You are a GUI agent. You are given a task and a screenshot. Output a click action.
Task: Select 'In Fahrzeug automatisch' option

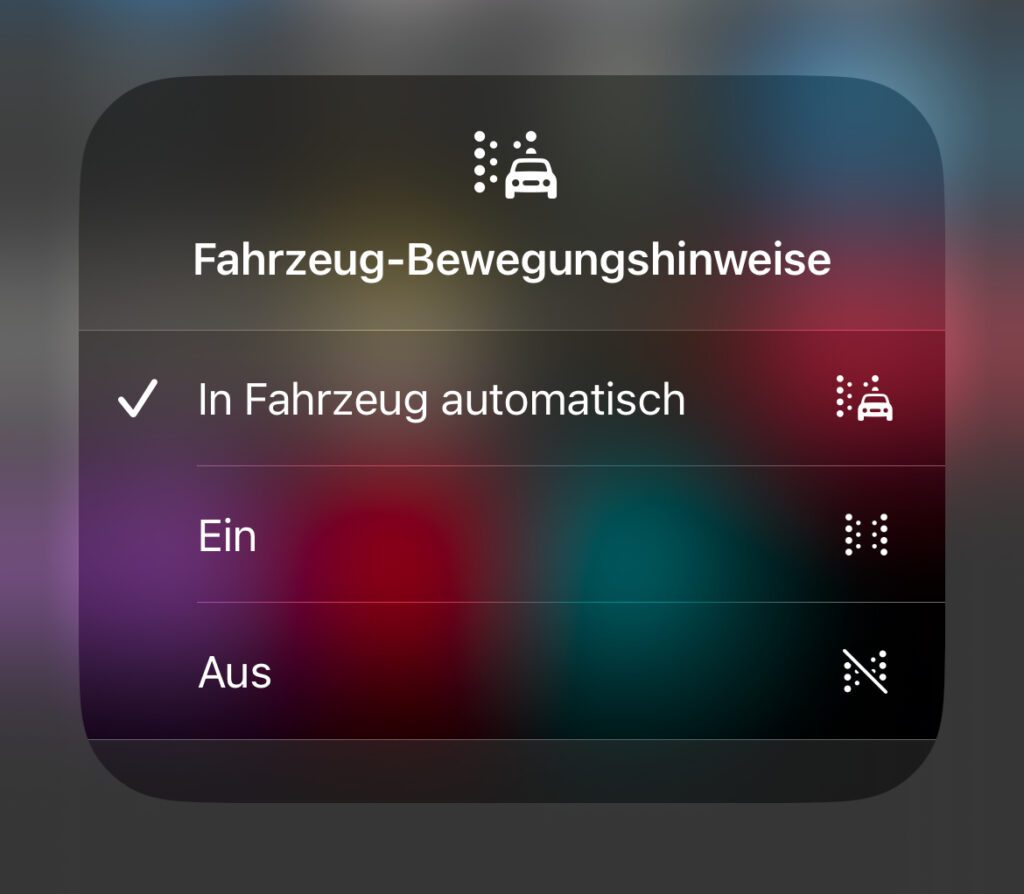coord(441,400)
